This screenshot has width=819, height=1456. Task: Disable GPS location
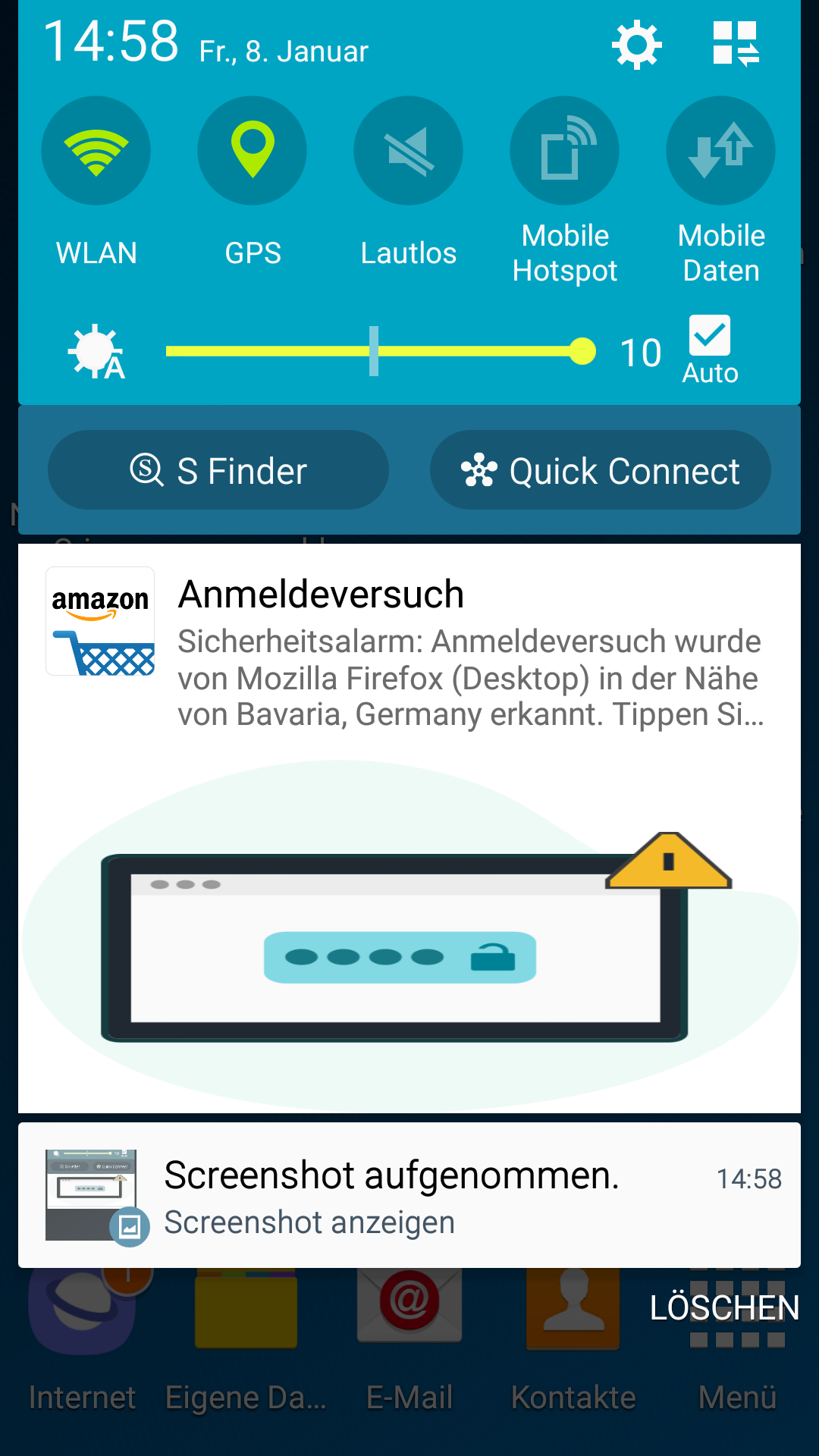253,151
